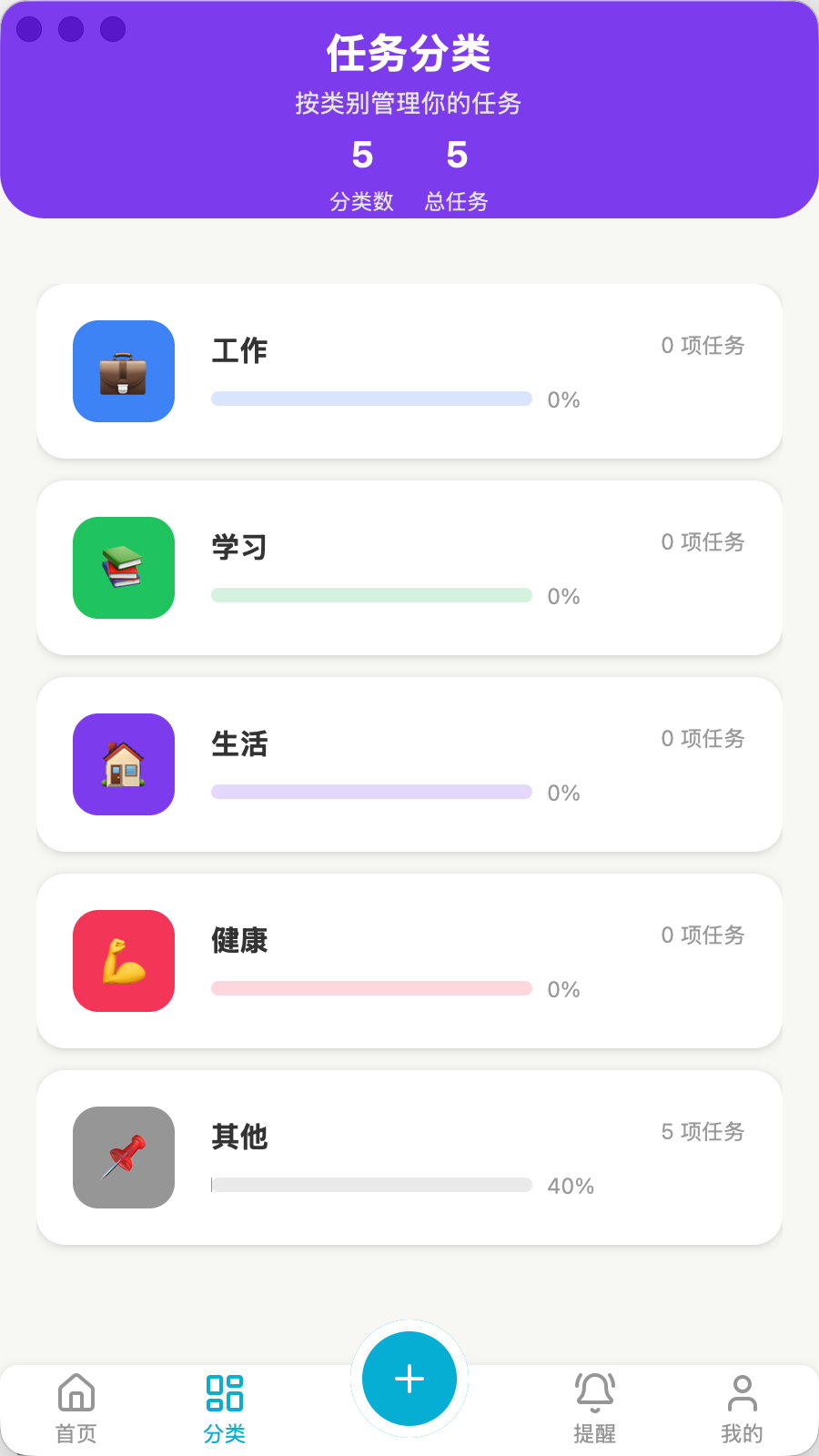Expand the 其他 category details

(x=409, y=1156)
